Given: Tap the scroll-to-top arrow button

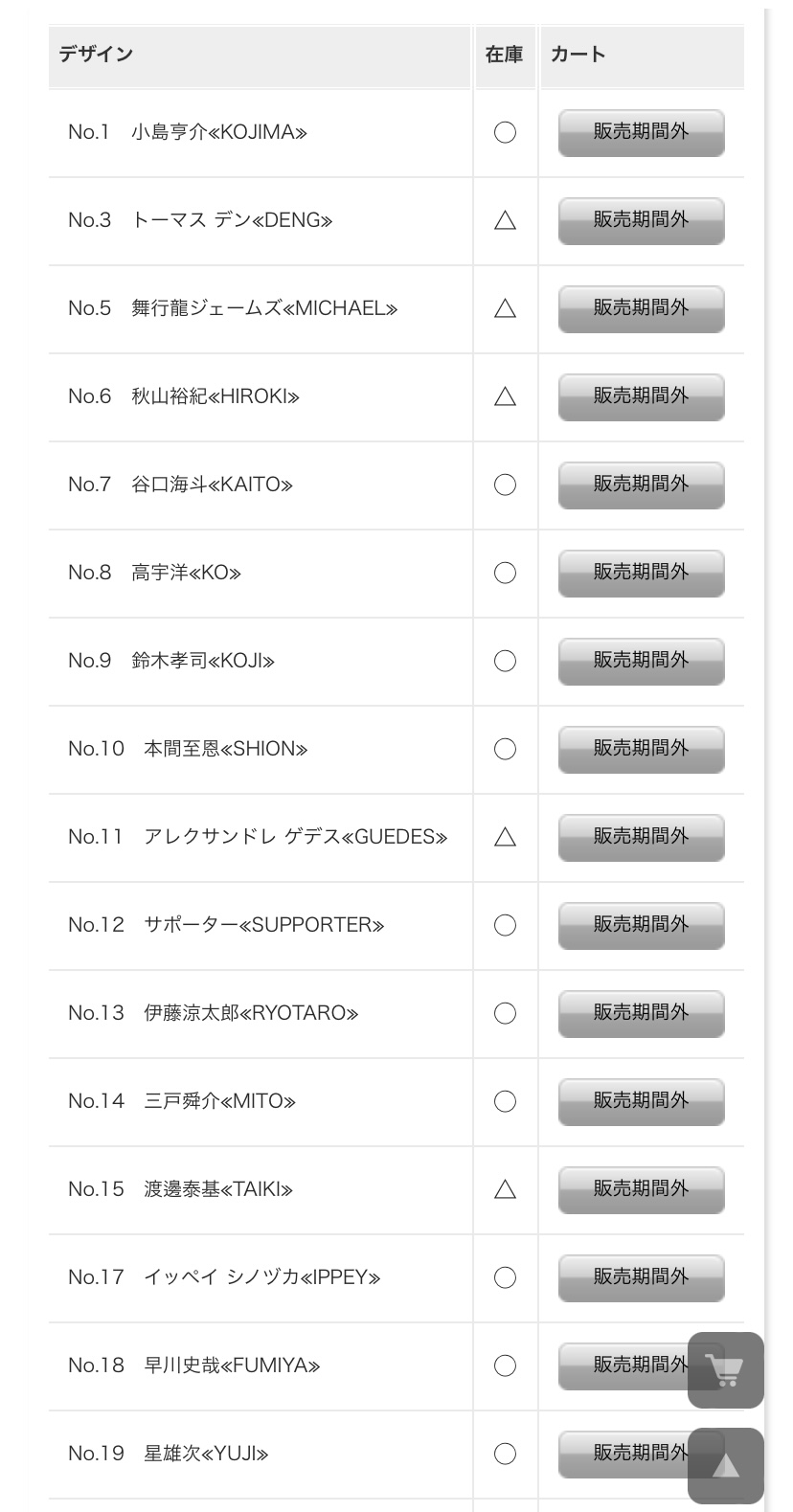Looking at the screenshot, I should (725, 1466).
